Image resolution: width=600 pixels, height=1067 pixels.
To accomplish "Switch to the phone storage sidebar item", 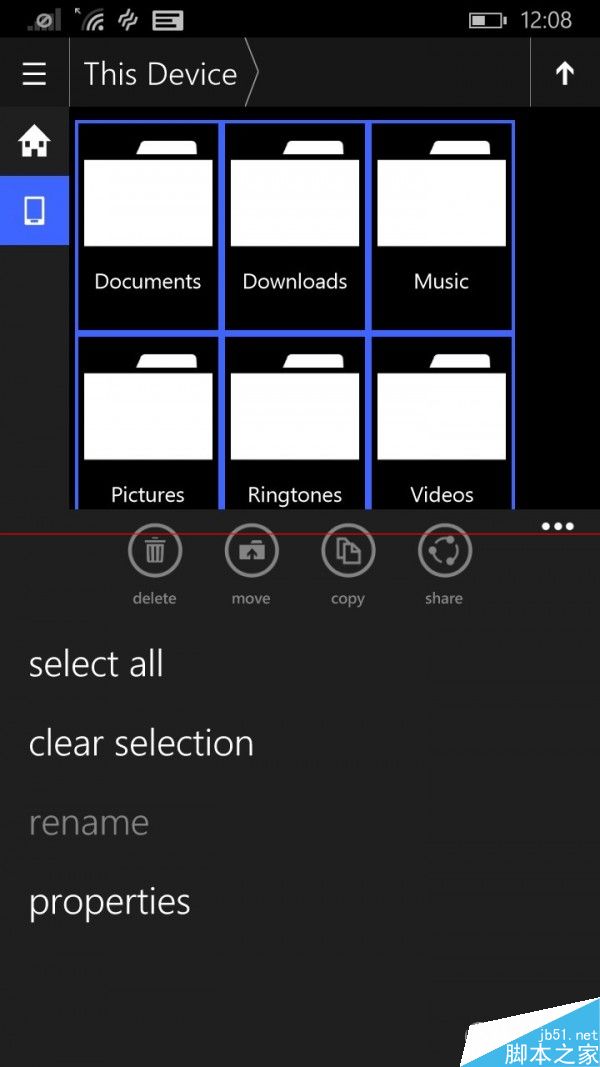I will click(34, 210).
